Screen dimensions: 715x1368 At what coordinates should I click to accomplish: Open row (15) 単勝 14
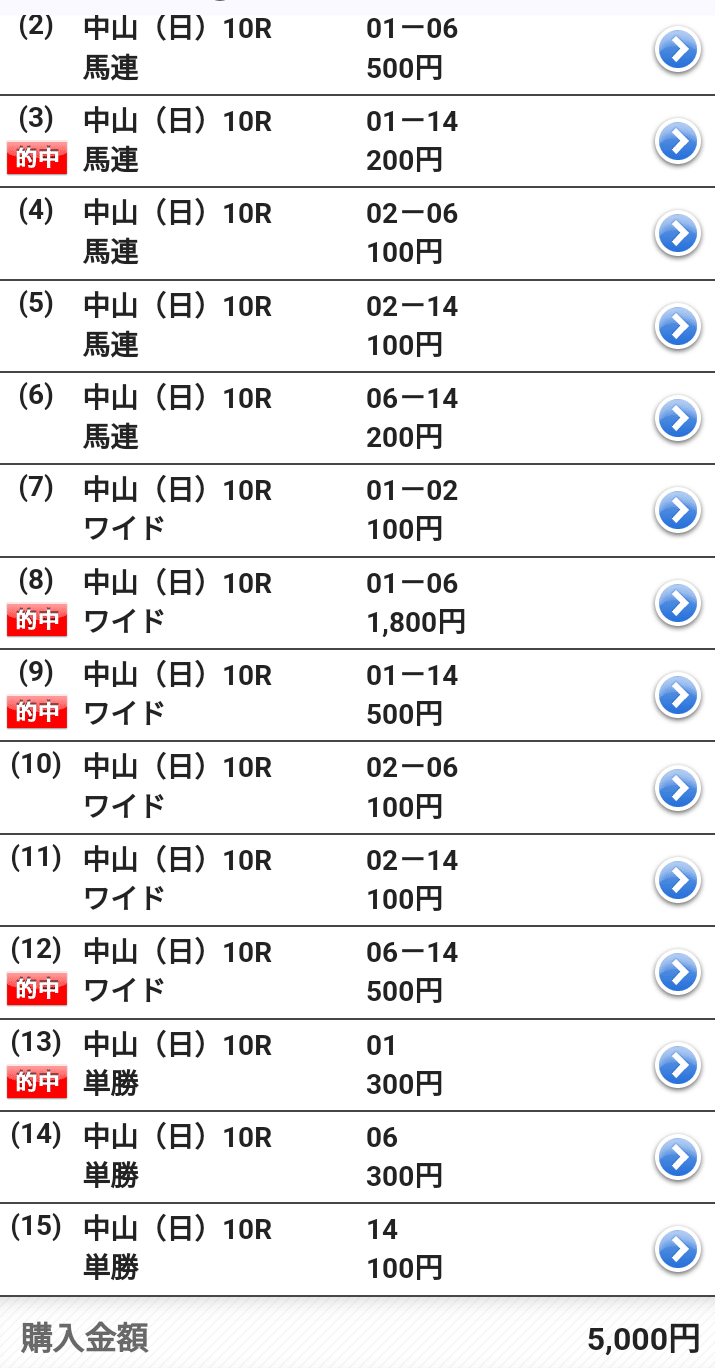tap(677, 1249)
